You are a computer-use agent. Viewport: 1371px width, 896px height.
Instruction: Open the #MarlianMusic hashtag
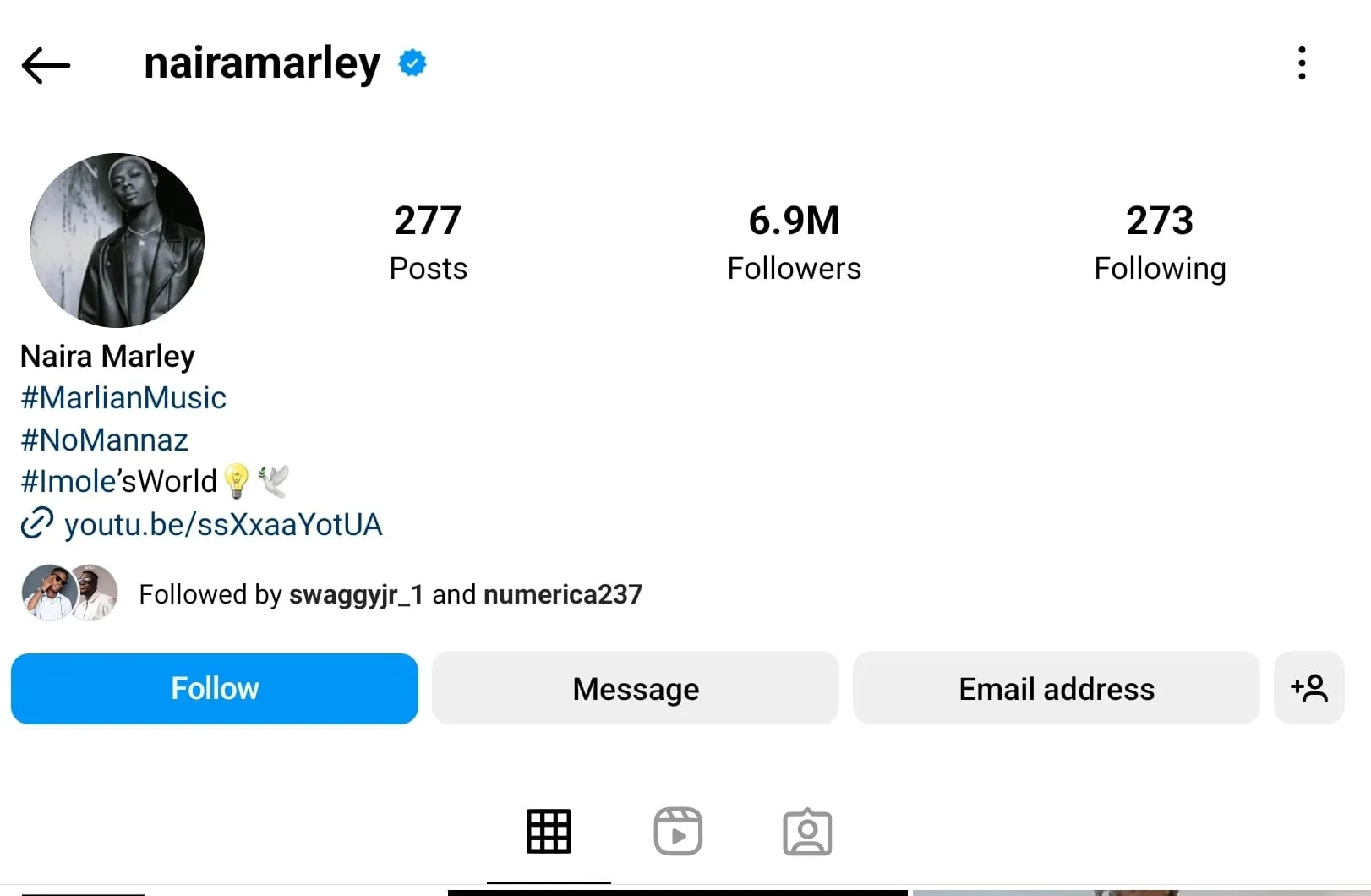pyautogui.click(x=123, y=397)
